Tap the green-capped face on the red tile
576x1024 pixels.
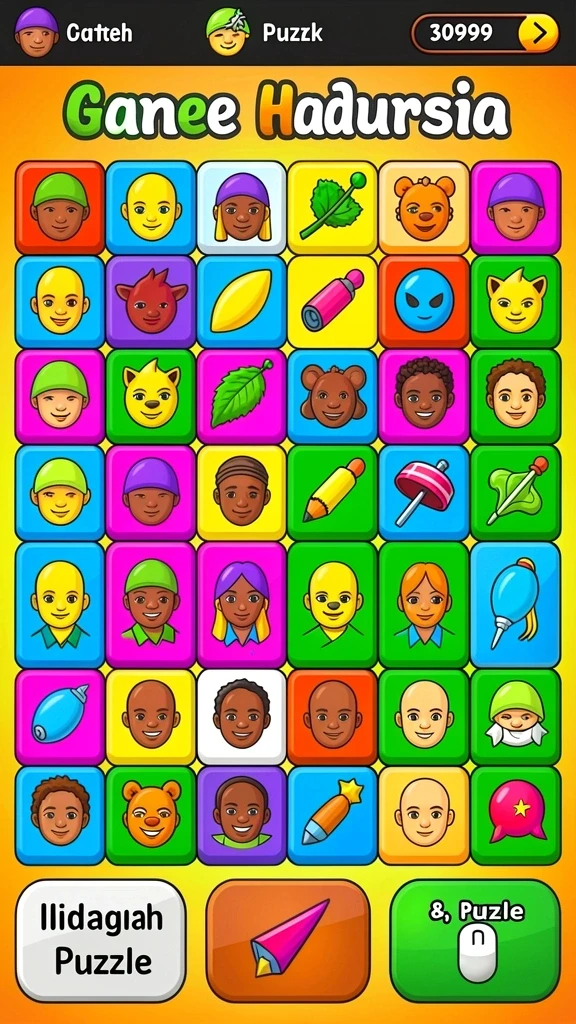tap(60, 208)
